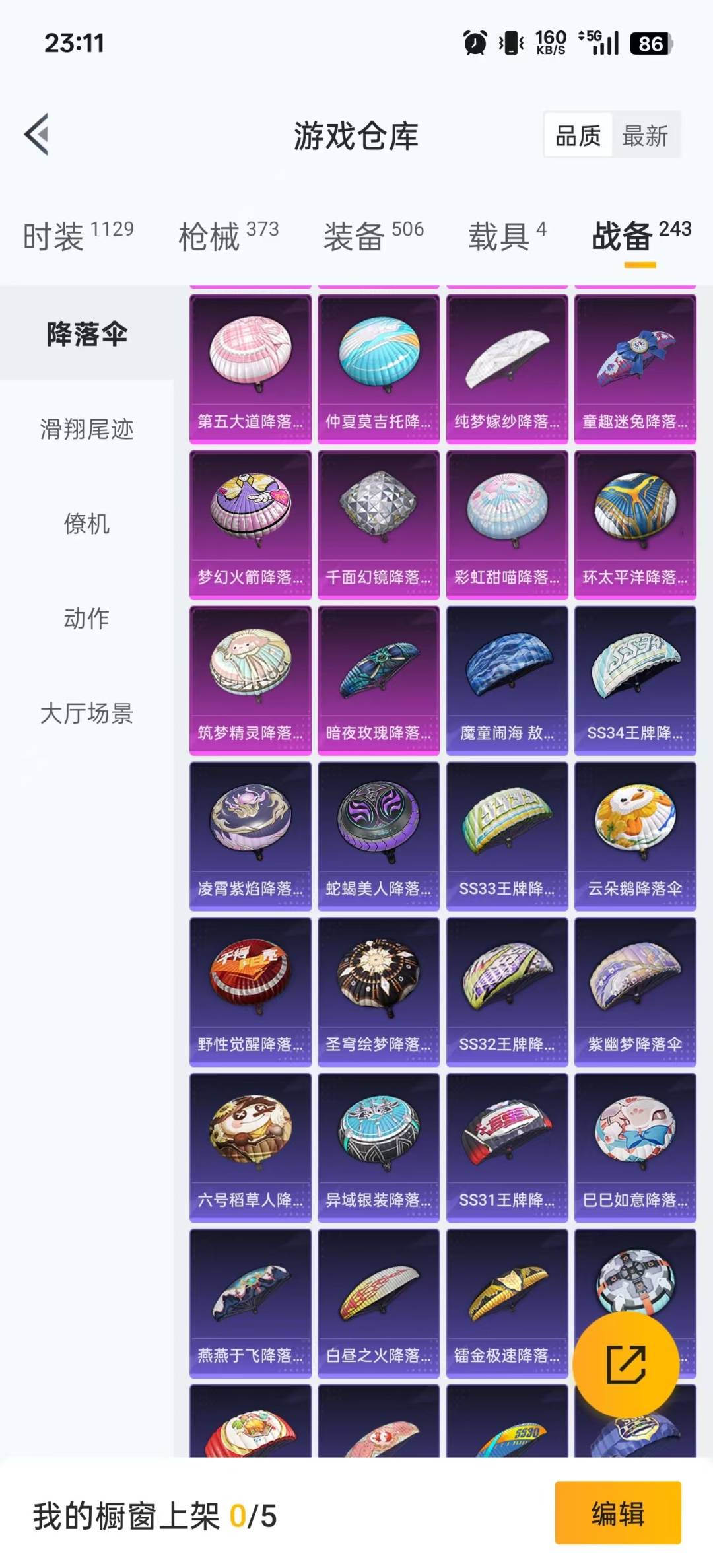The height and width of the screenshot is (1568, 713).
Task: Open the SS34王牌降落伞 item
Action: tap(635, 680)
